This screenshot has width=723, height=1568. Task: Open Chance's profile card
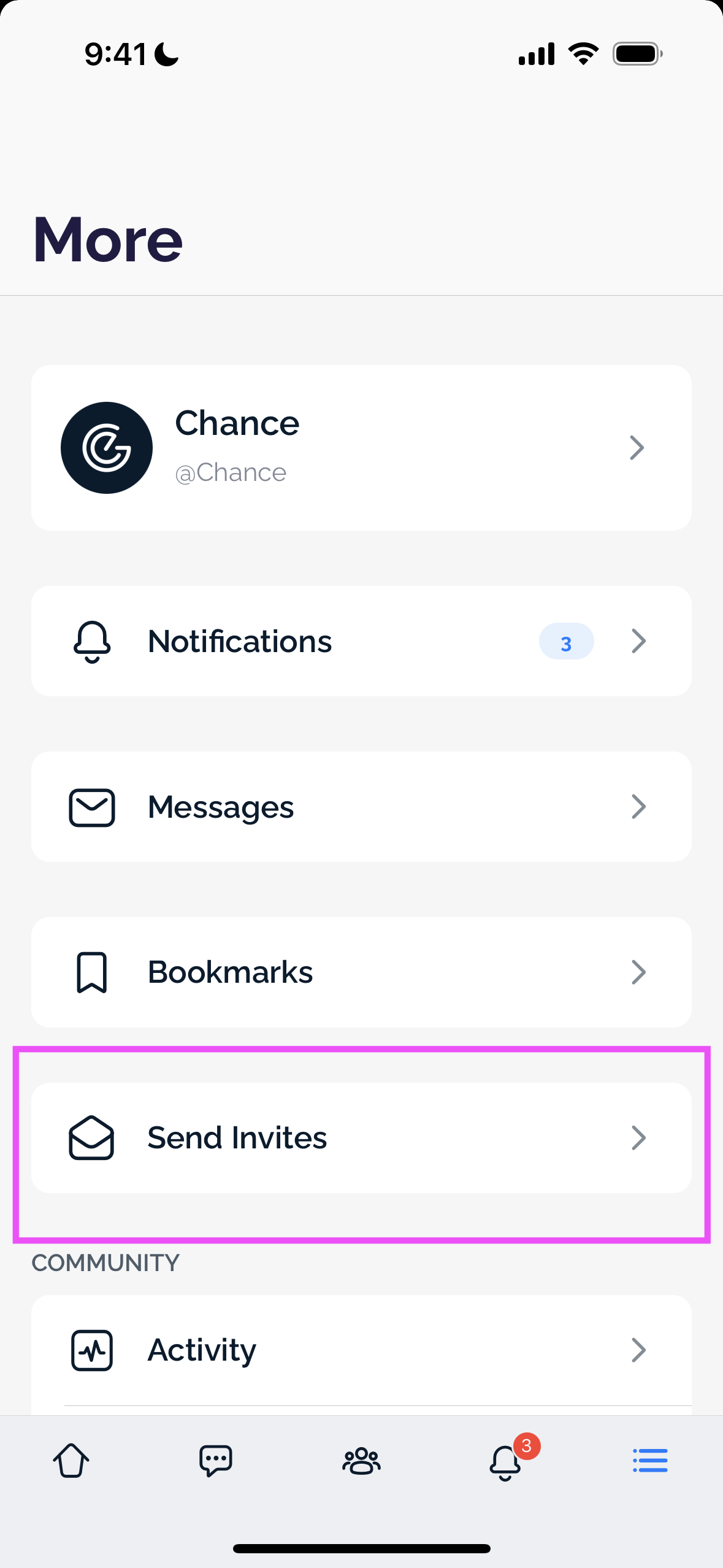click(x=361, y=448)
